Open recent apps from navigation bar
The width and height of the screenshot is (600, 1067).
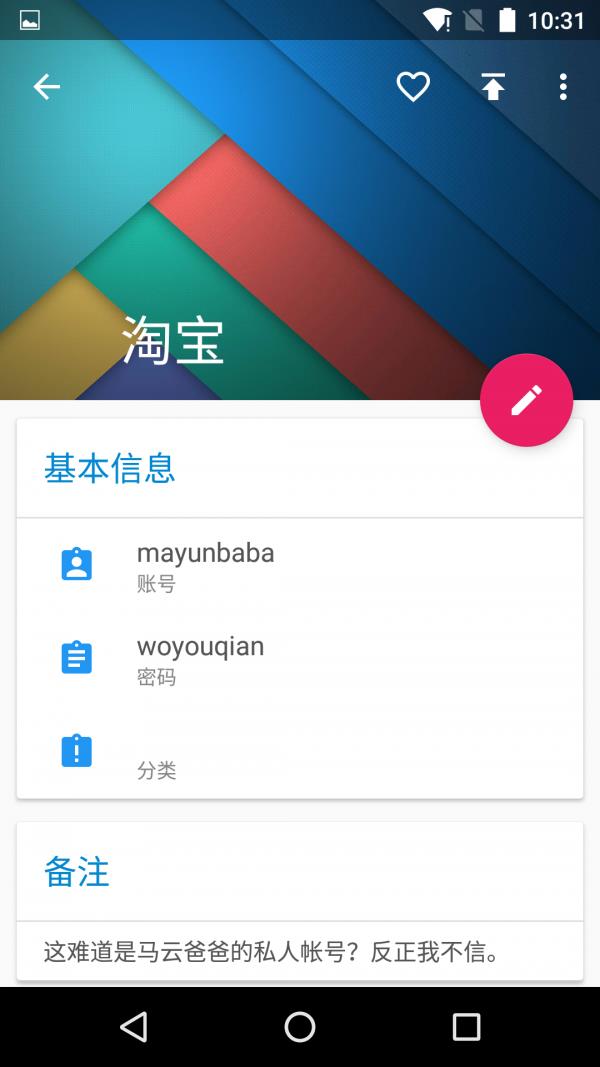point(466,1026)
